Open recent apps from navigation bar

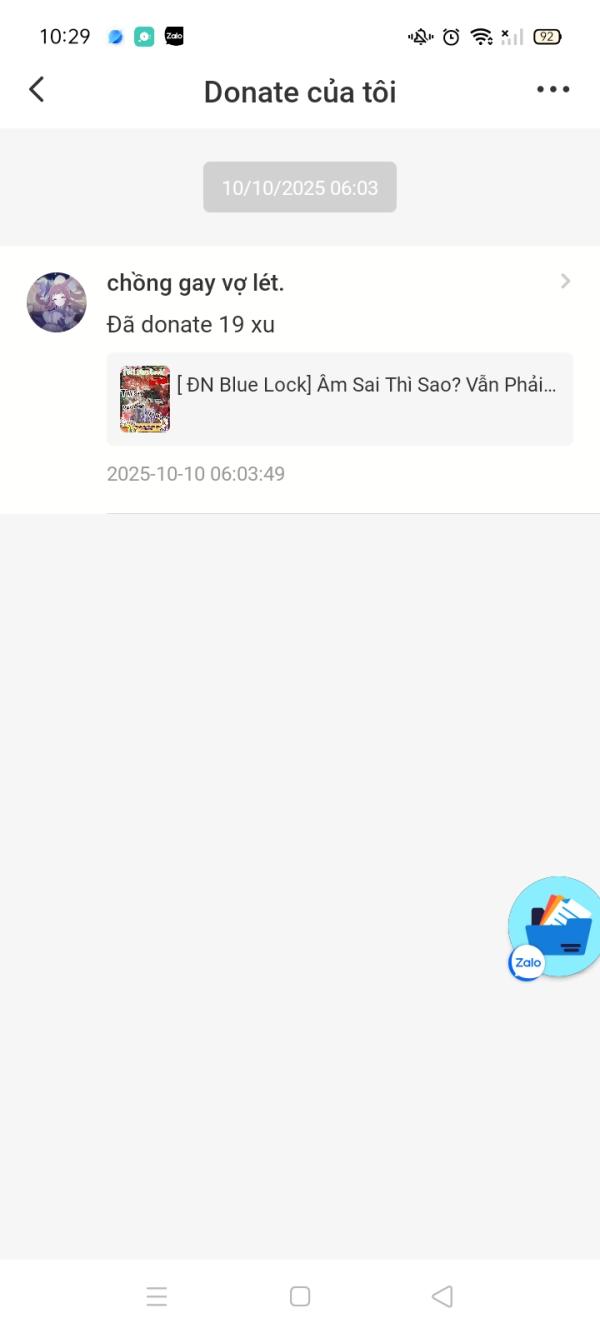(157, 1297)
